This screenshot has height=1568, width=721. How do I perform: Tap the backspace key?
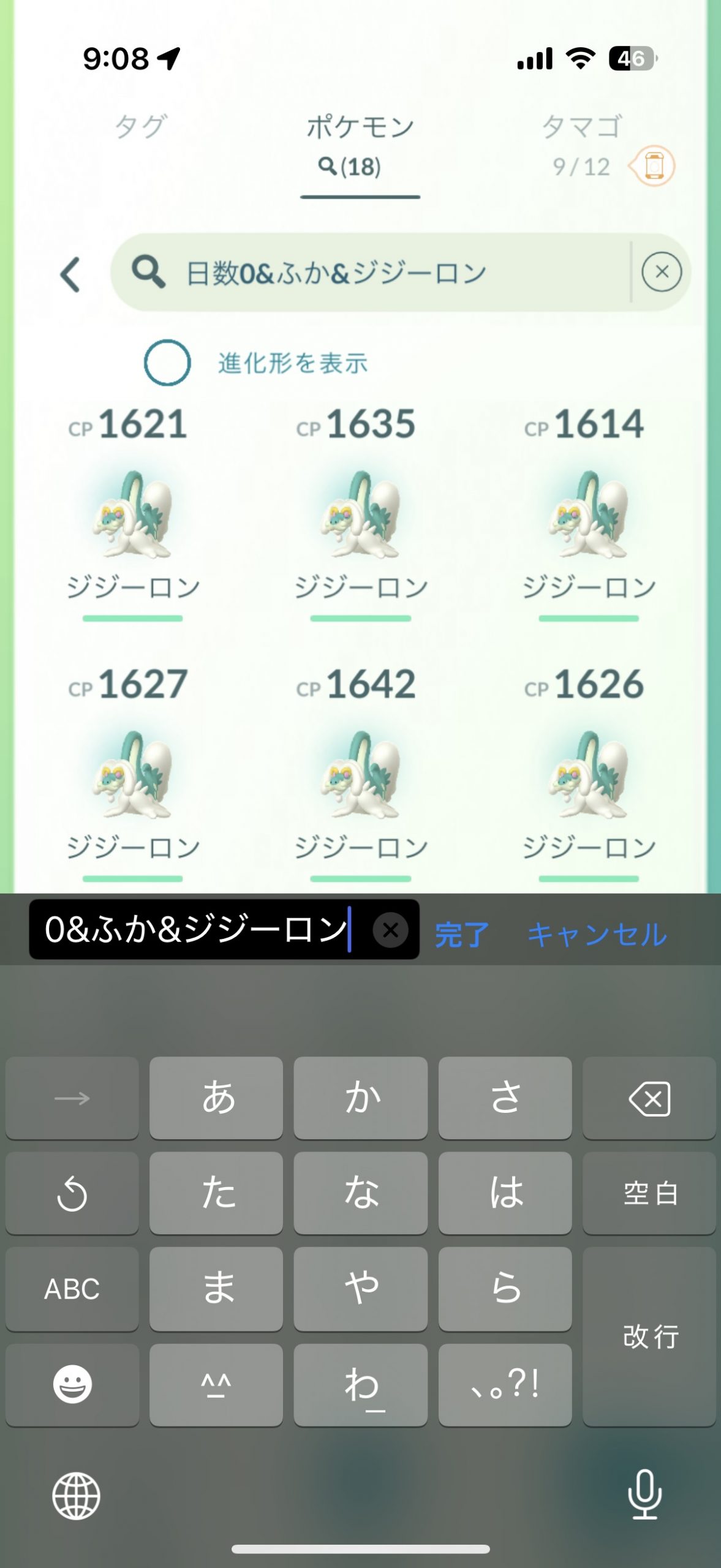(x=649, y=1098)
